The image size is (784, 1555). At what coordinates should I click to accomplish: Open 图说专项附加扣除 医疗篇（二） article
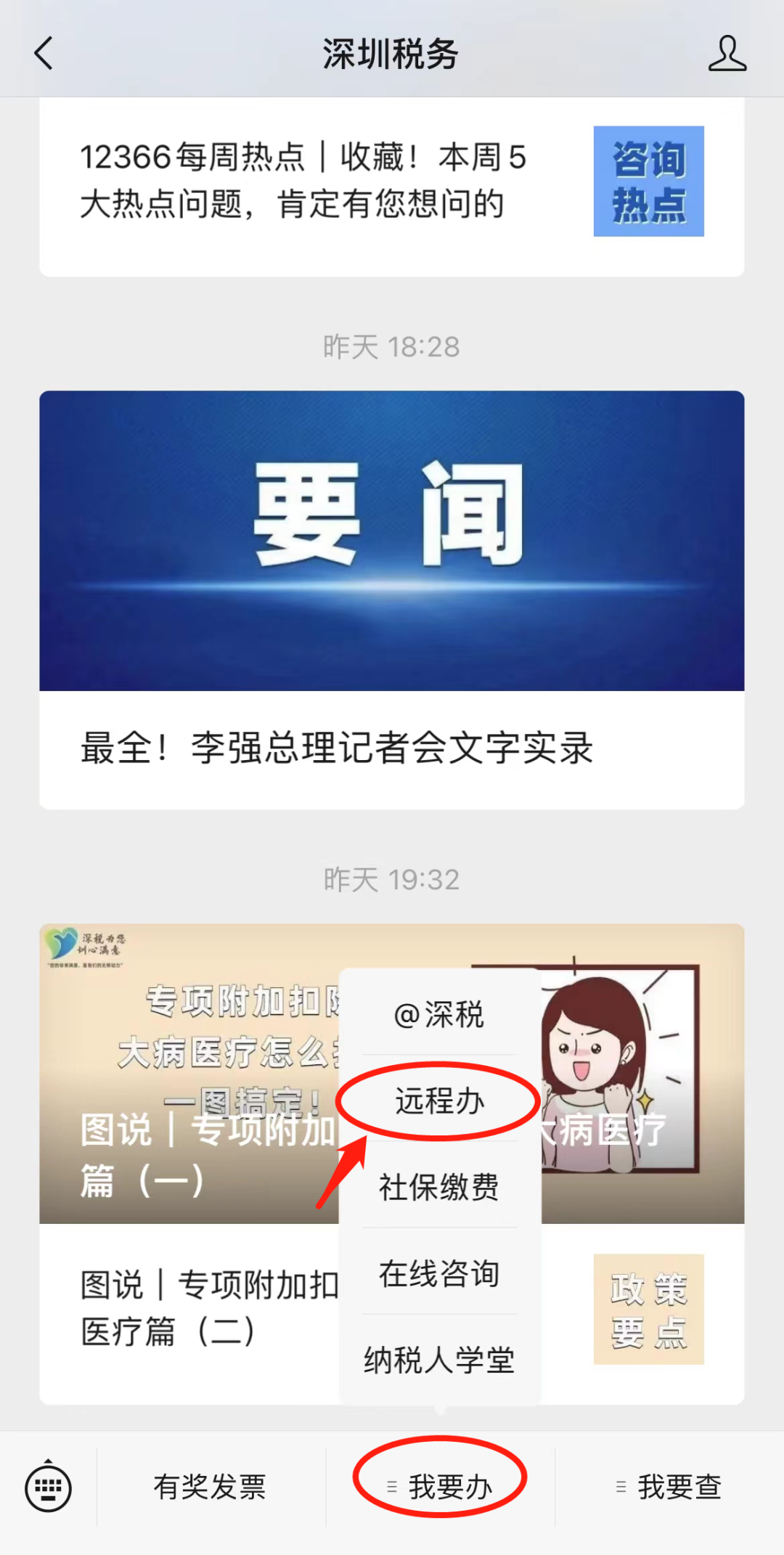(189, 1308)
